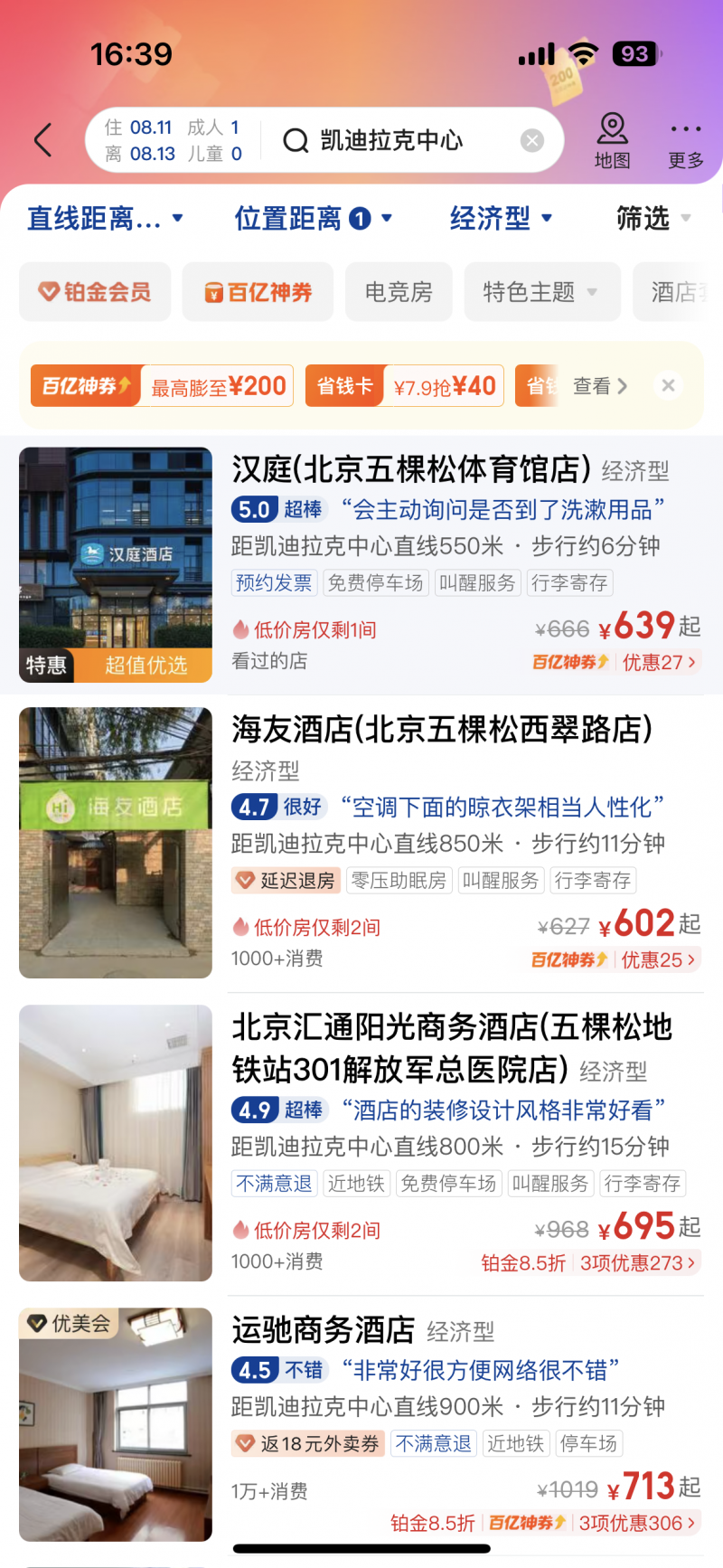Select the 百亿神券 filter chip

[x=258, y=292]
